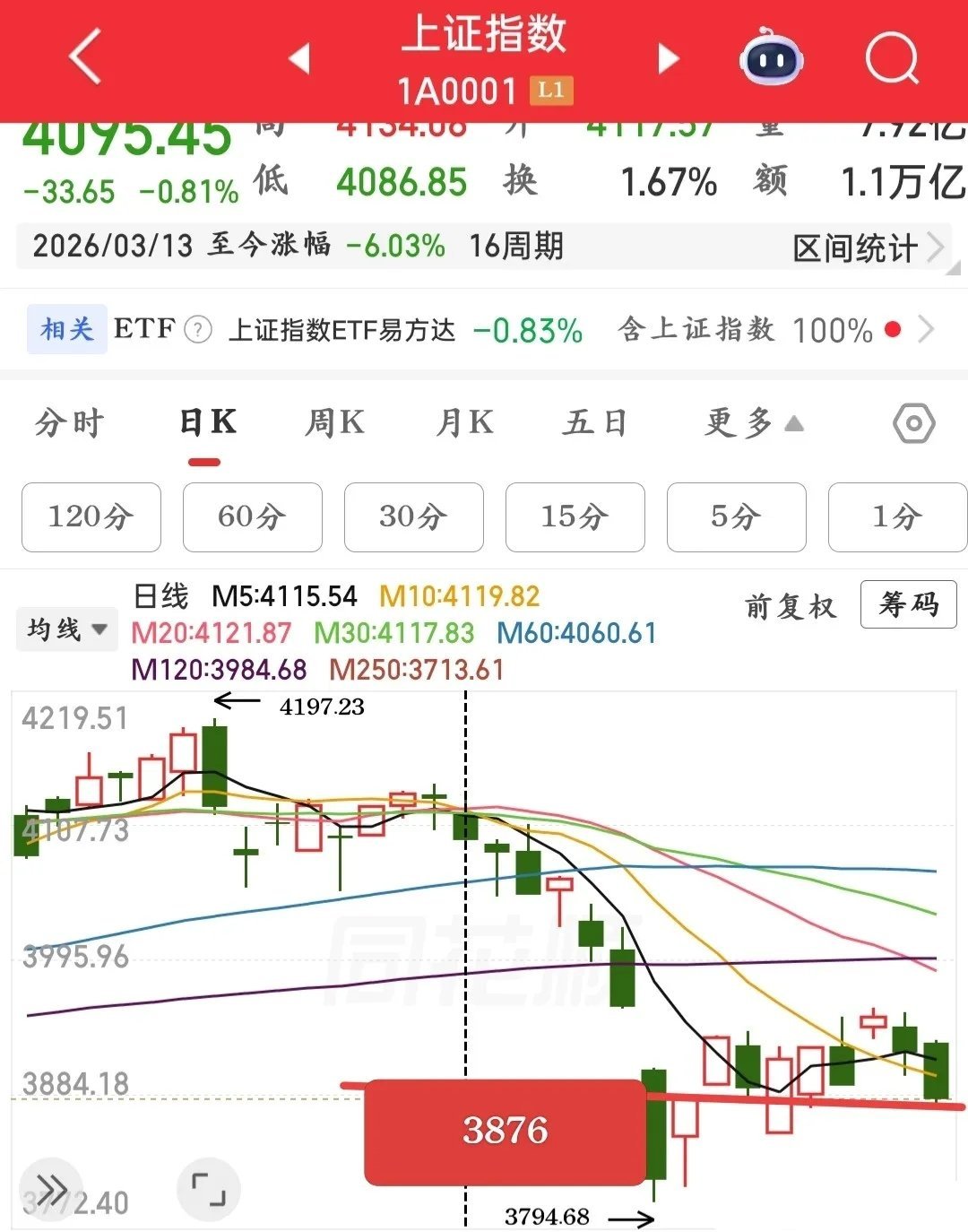Open chart settings gear icon
Screen dimensions: 968x1232
(913, 423)
